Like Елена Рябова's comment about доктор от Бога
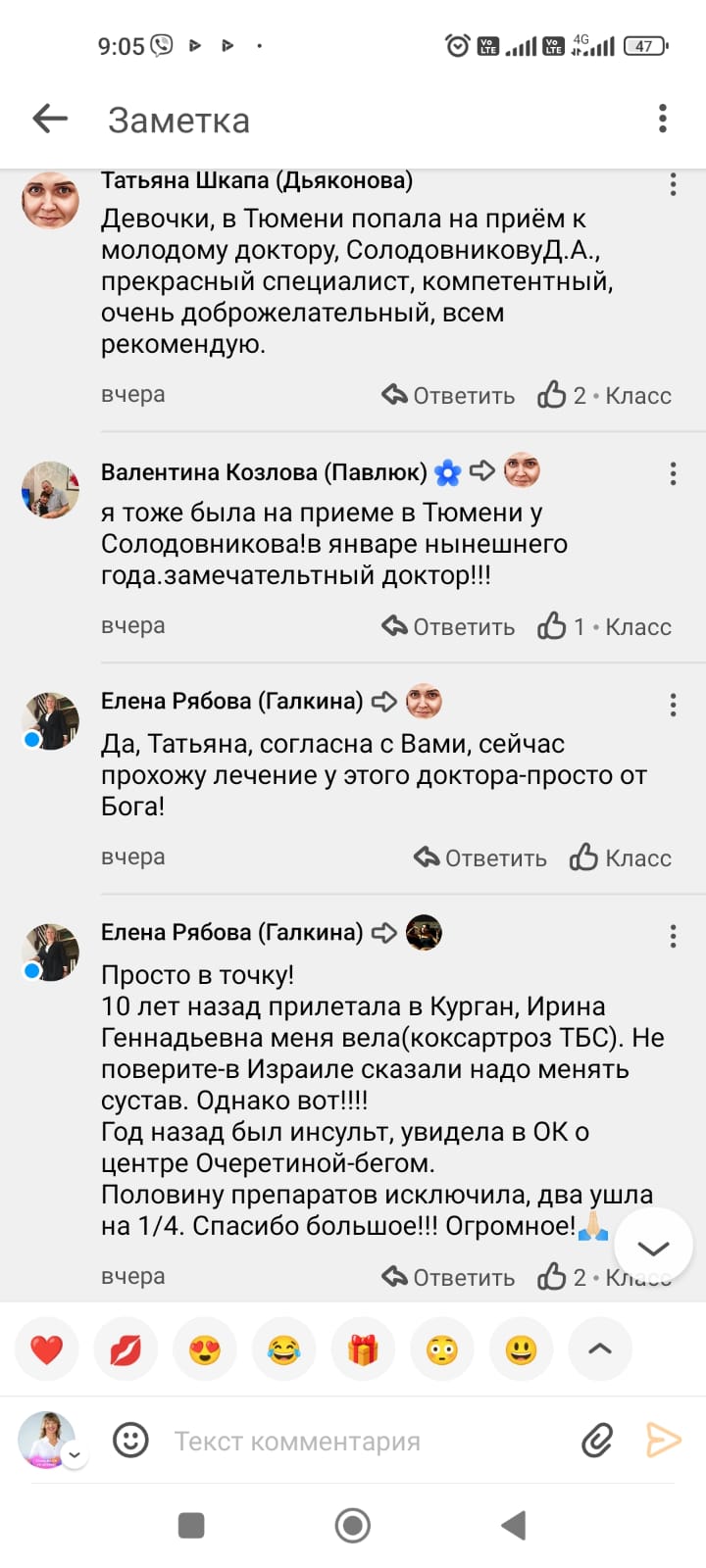This screenshot has width=706, height=1568. tap(621, 857)
